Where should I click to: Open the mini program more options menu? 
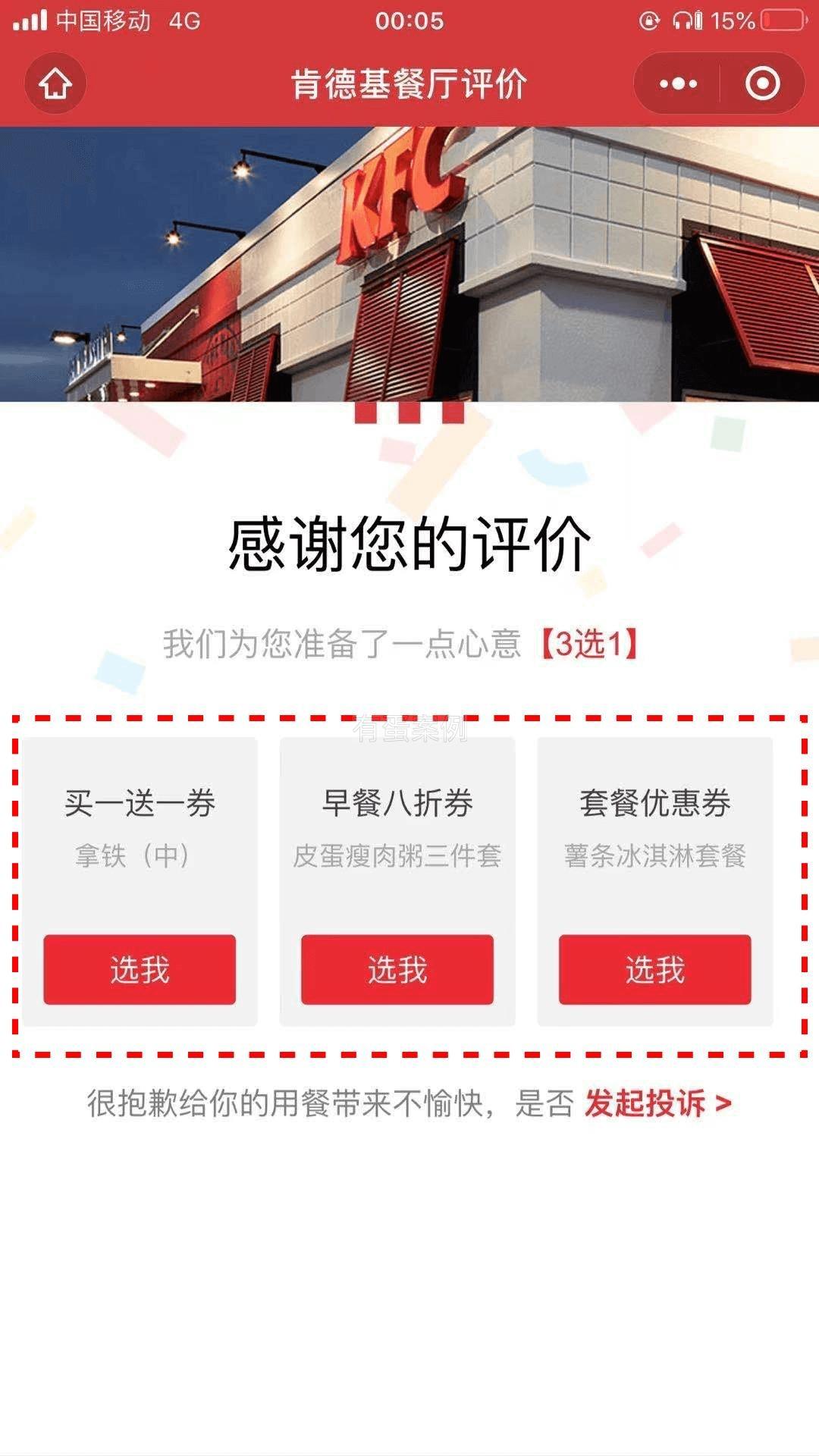(x=678, y=83)
